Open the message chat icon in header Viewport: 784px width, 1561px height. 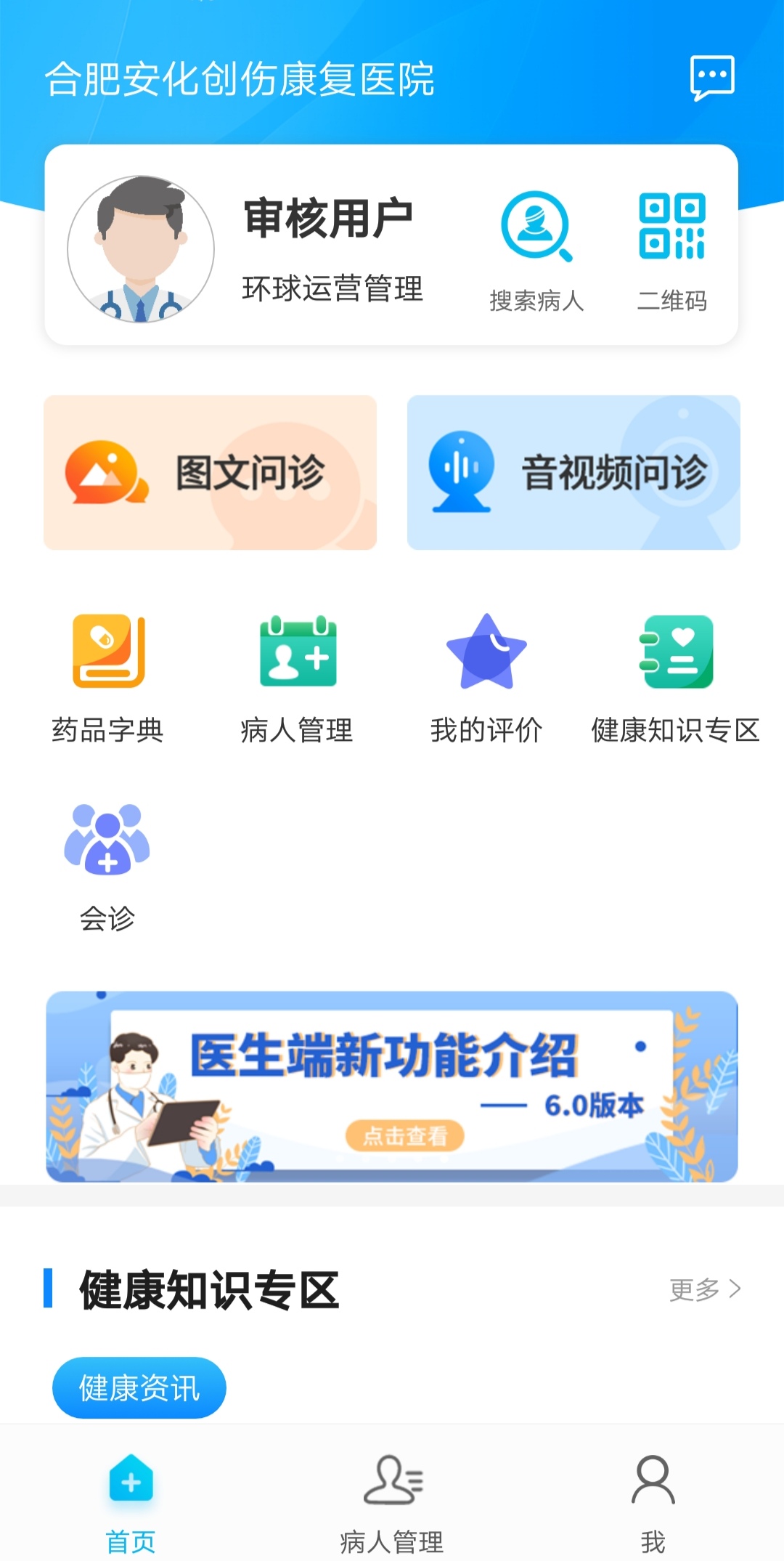711,78
